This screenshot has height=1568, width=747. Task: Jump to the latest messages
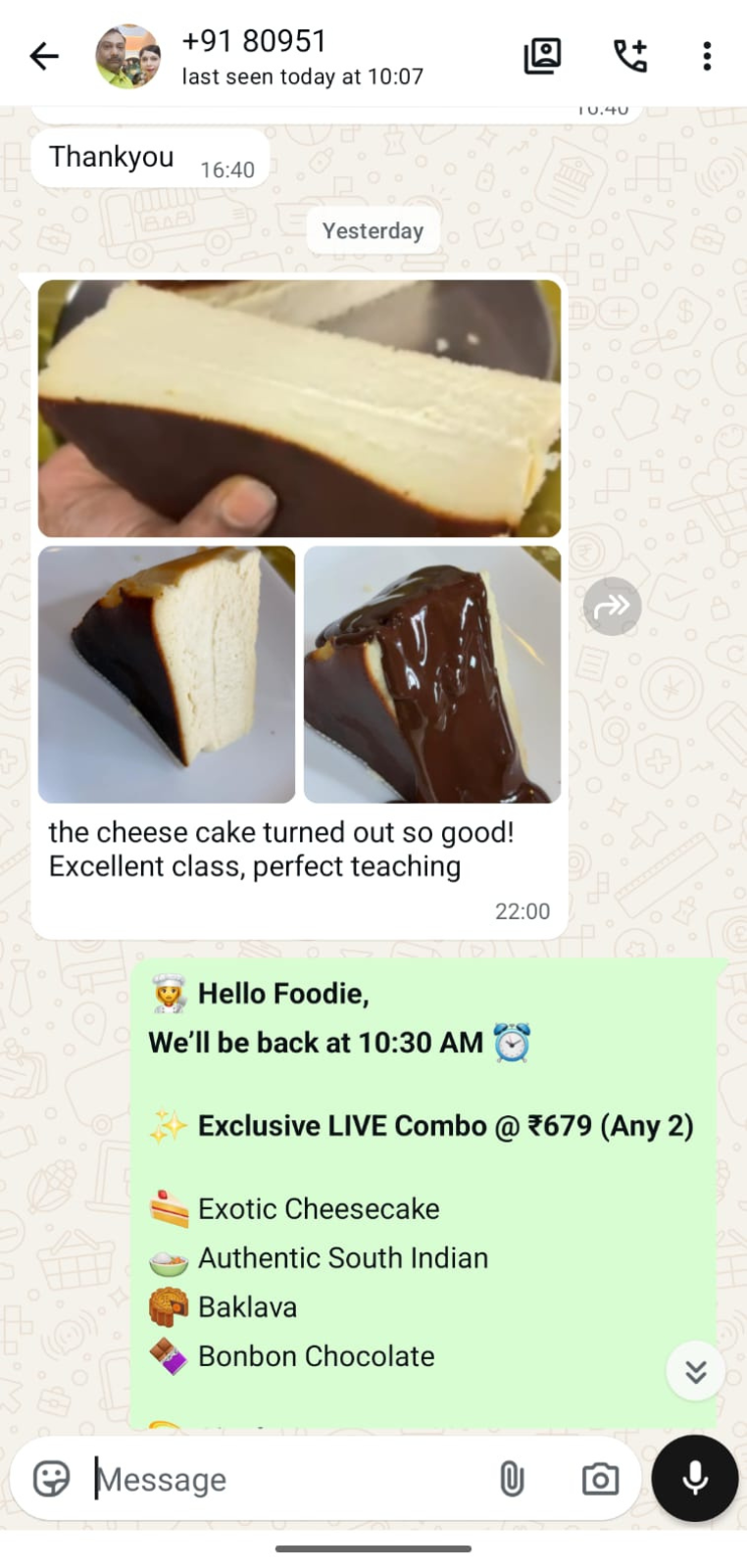coord(696,1371)
